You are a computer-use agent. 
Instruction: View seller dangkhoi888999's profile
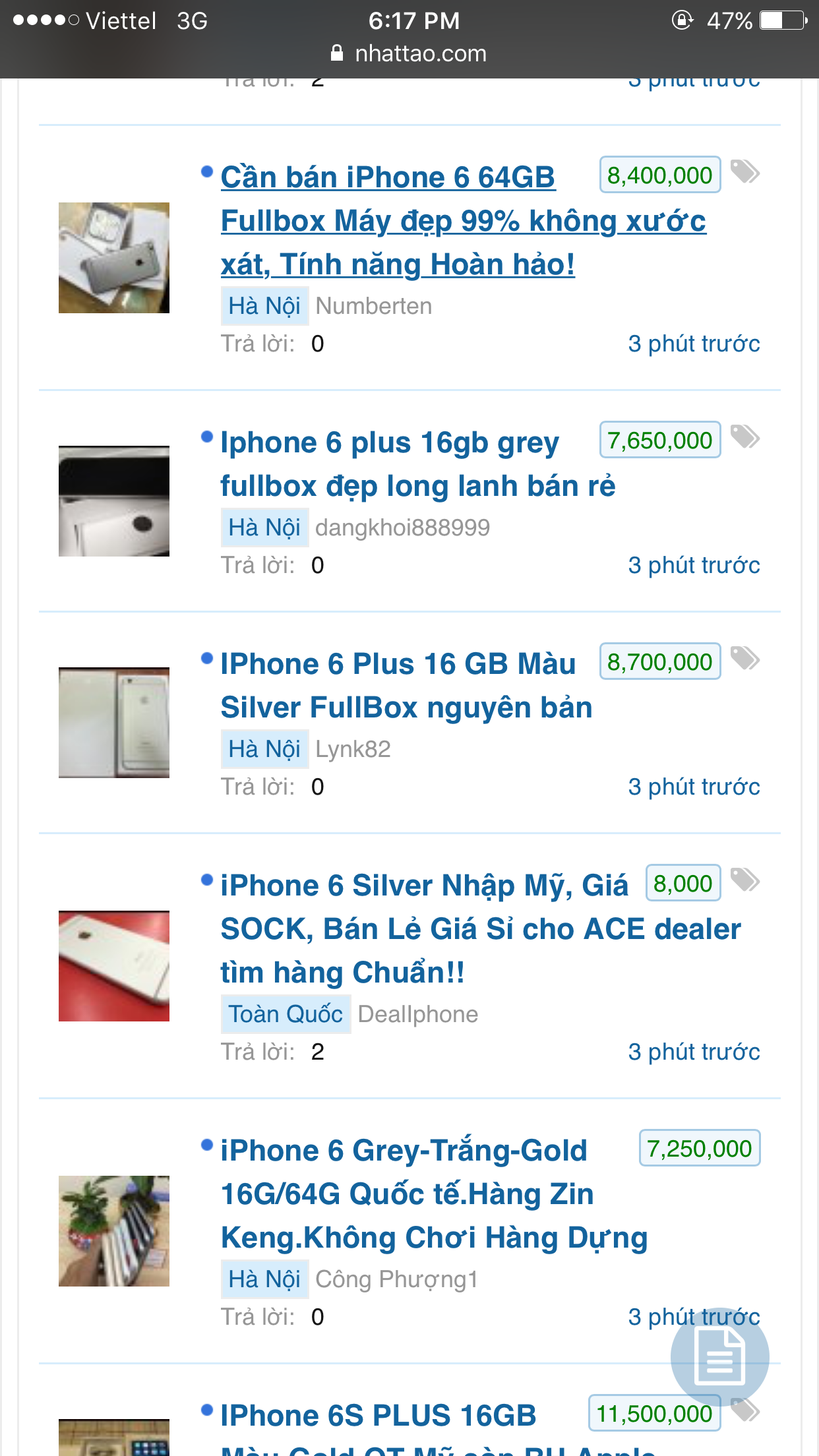click(x=402, y=528)
